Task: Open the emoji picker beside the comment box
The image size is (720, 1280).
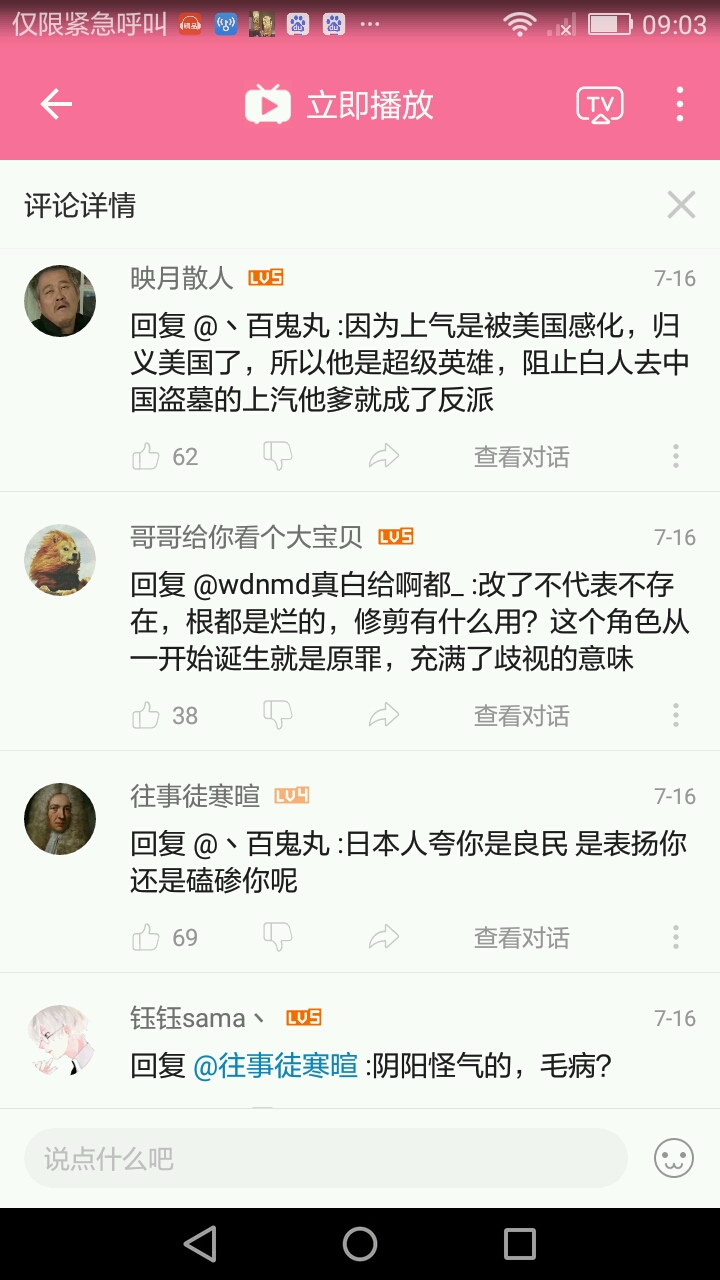Action: (674, 1158)
